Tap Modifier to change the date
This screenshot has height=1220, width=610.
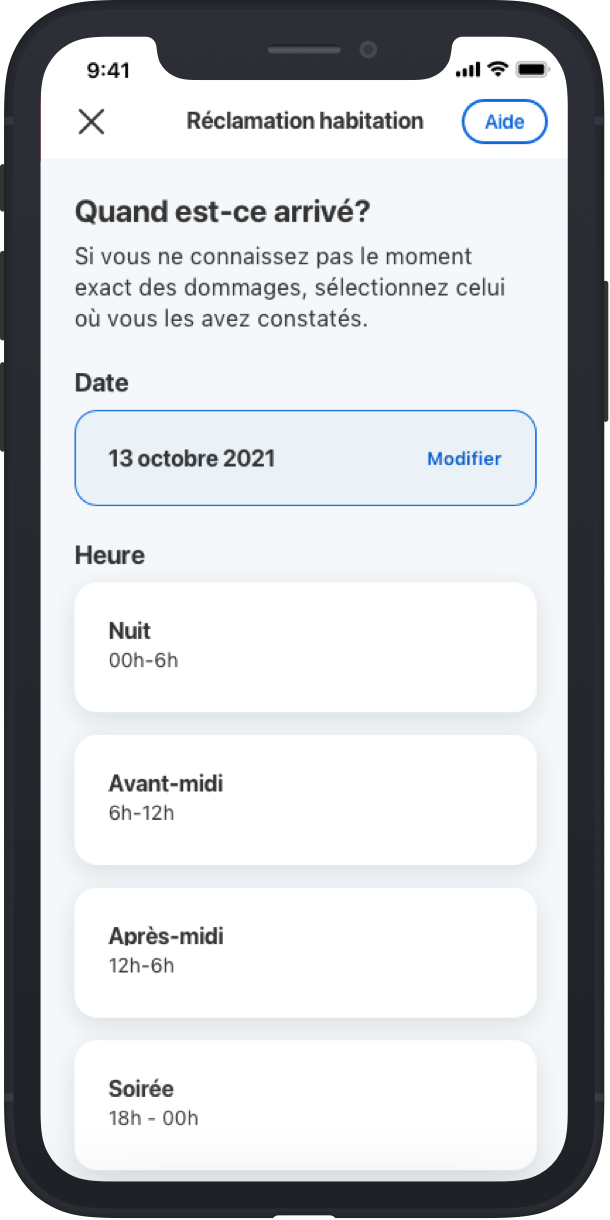[464, 459]
